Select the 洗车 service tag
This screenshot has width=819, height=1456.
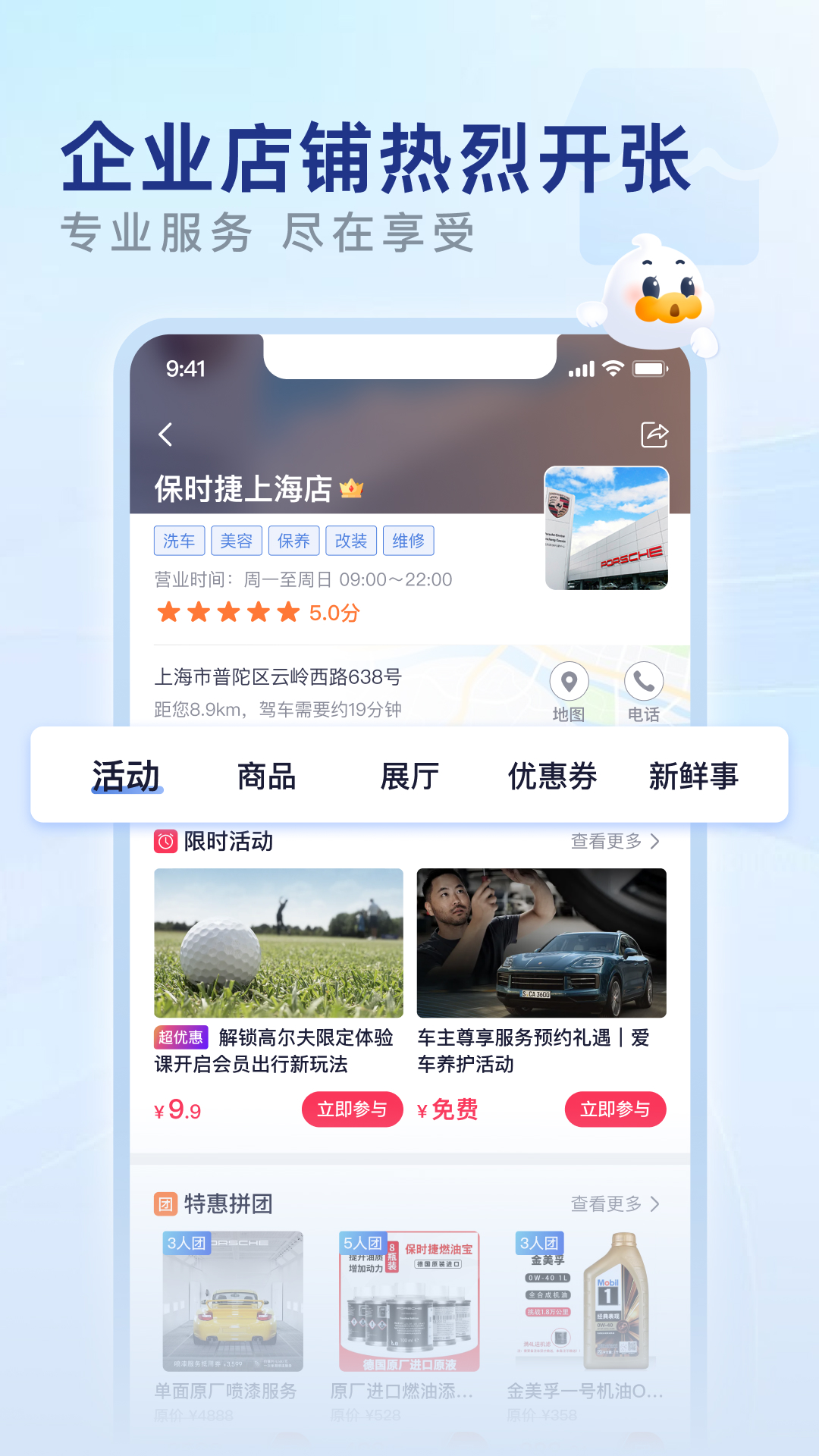180,540
